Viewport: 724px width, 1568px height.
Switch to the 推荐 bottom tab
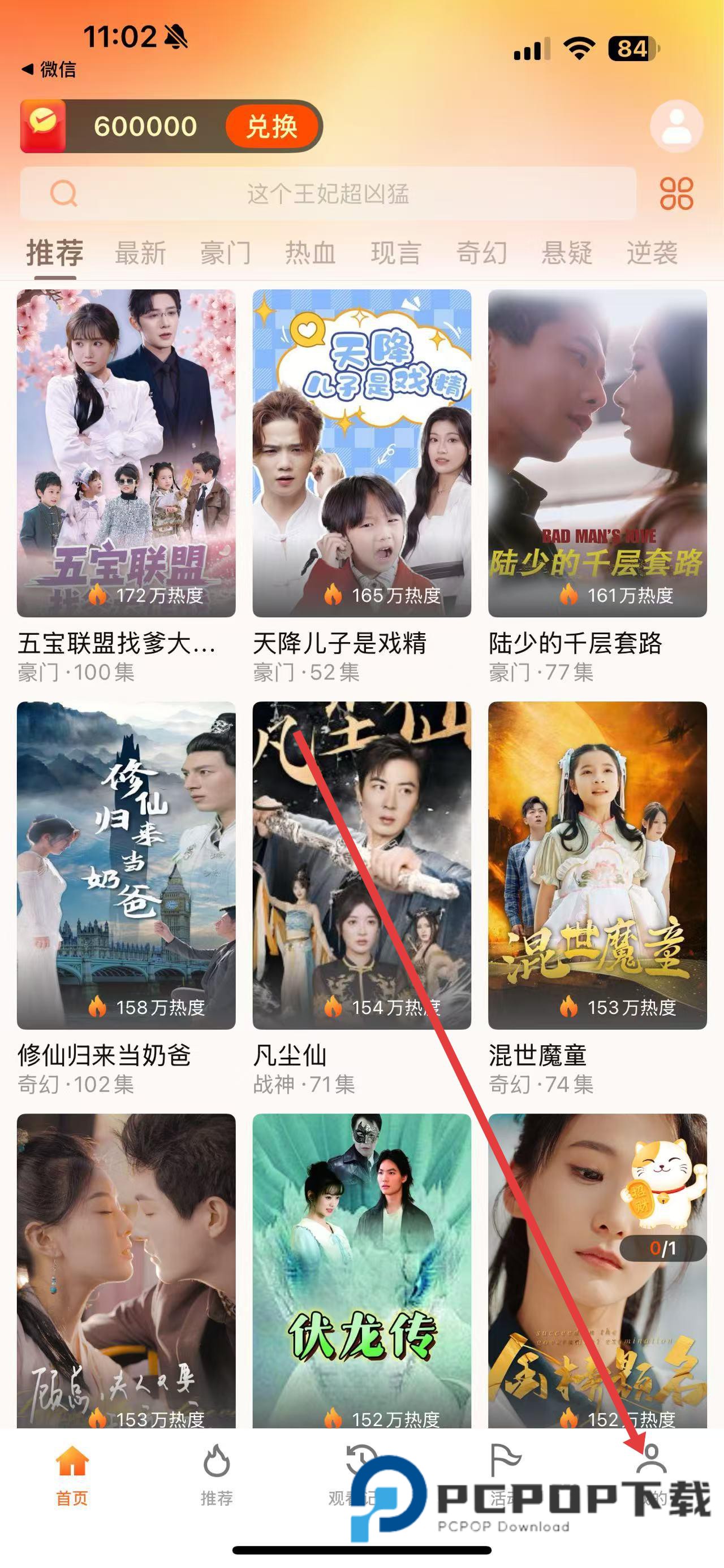pos(216,1474)
